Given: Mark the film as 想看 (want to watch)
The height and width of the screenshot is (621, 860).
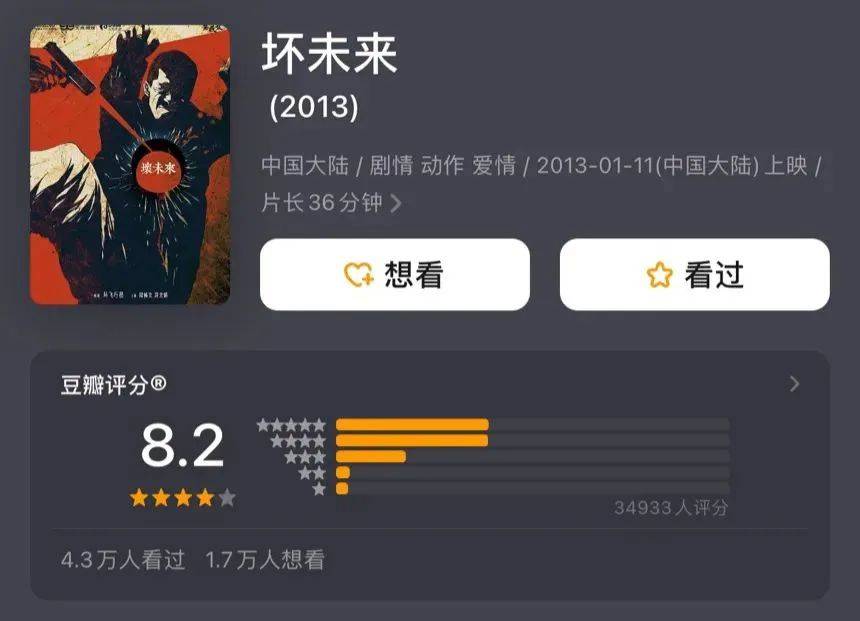Looking at the screenshot, I should pos(394,275).
